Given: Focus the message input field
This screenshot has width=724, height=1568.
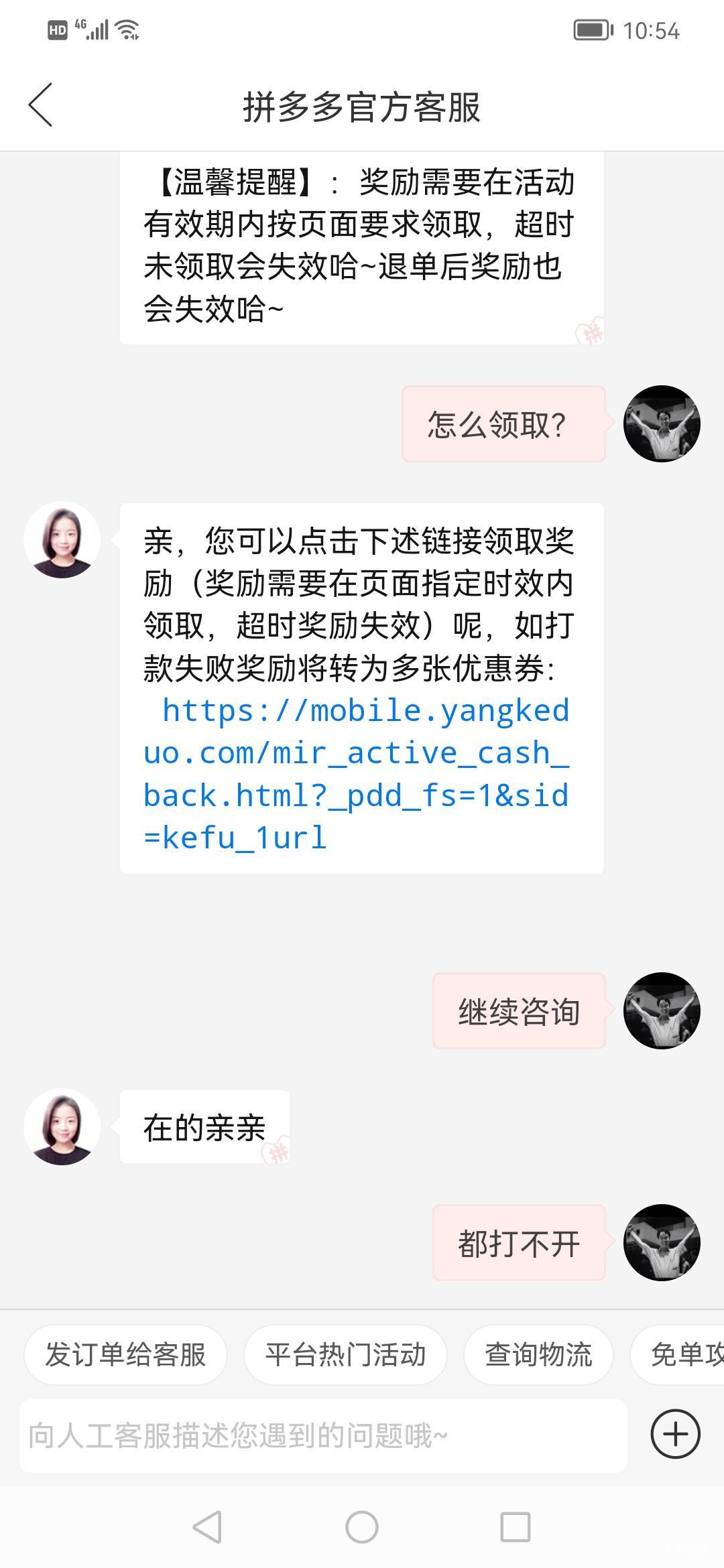Looking at the screenshot, I should coord(323,1435).
